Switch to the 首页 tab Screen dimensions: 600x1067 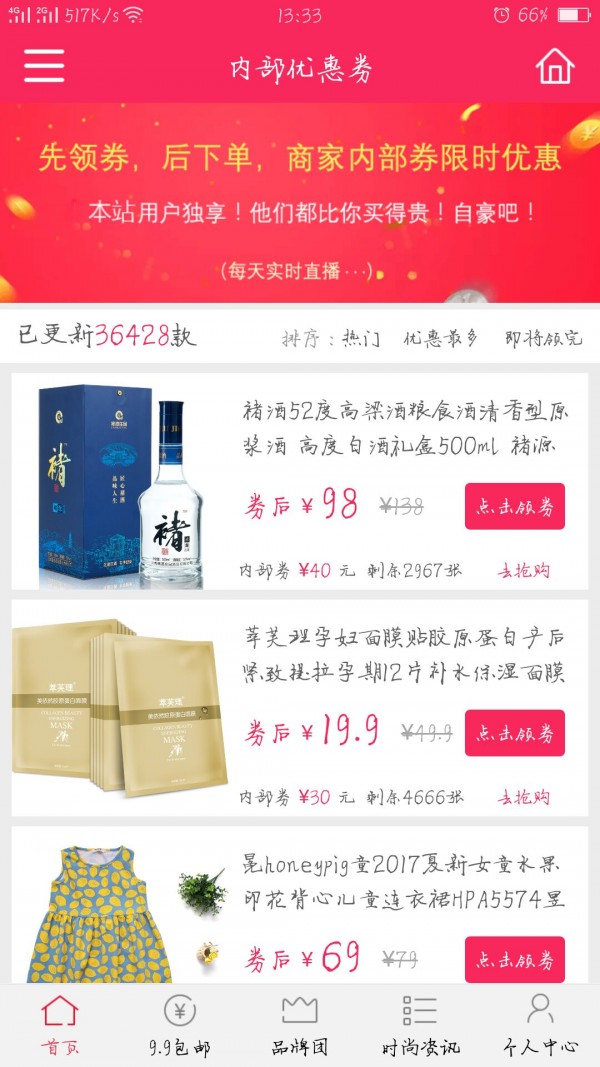(60, 1025)
